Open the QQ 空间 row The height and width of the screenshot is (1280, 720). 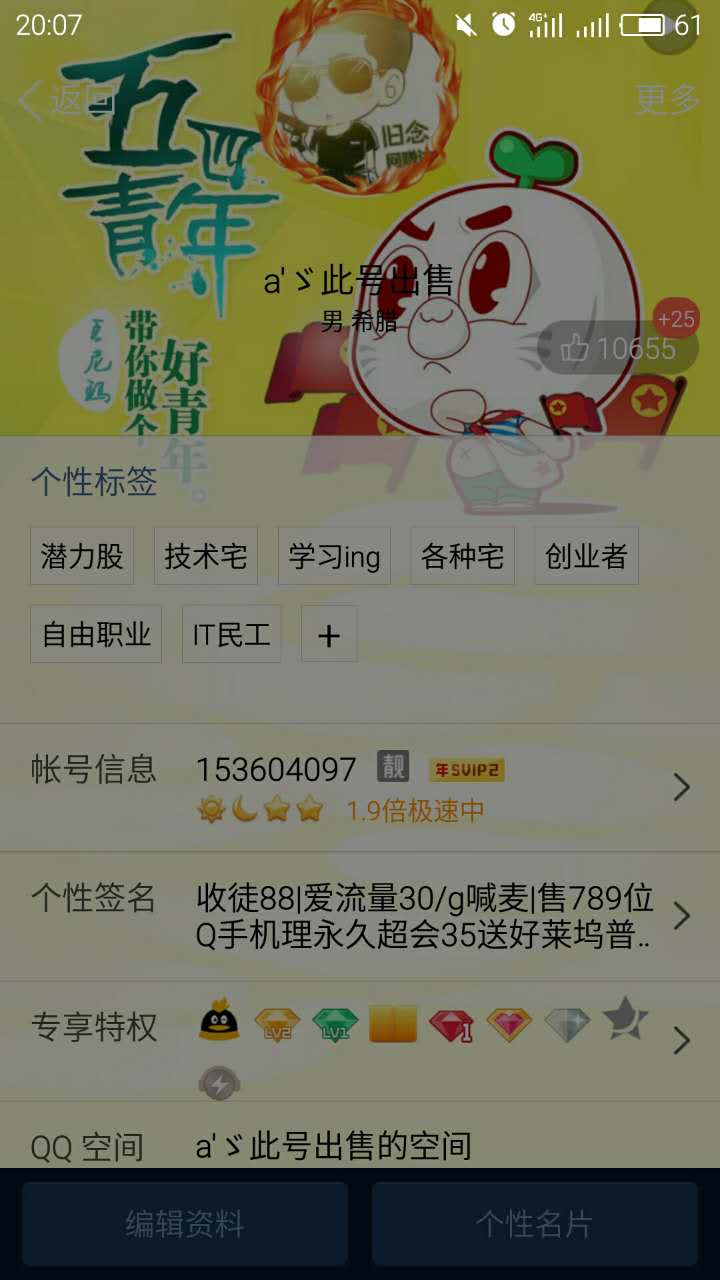click(x=360, y=1138)
